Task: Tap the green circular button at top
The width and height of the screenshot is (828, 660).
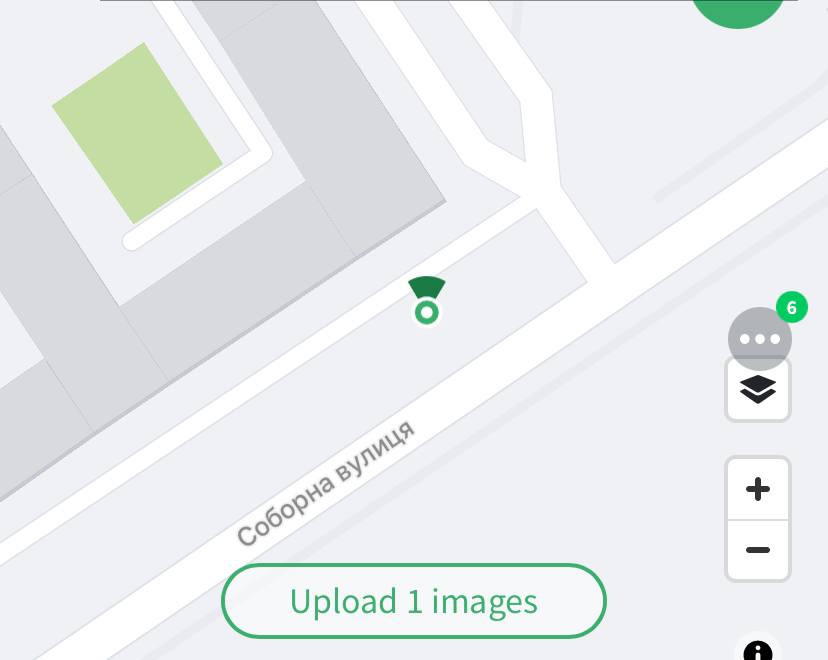Action: 739,10
